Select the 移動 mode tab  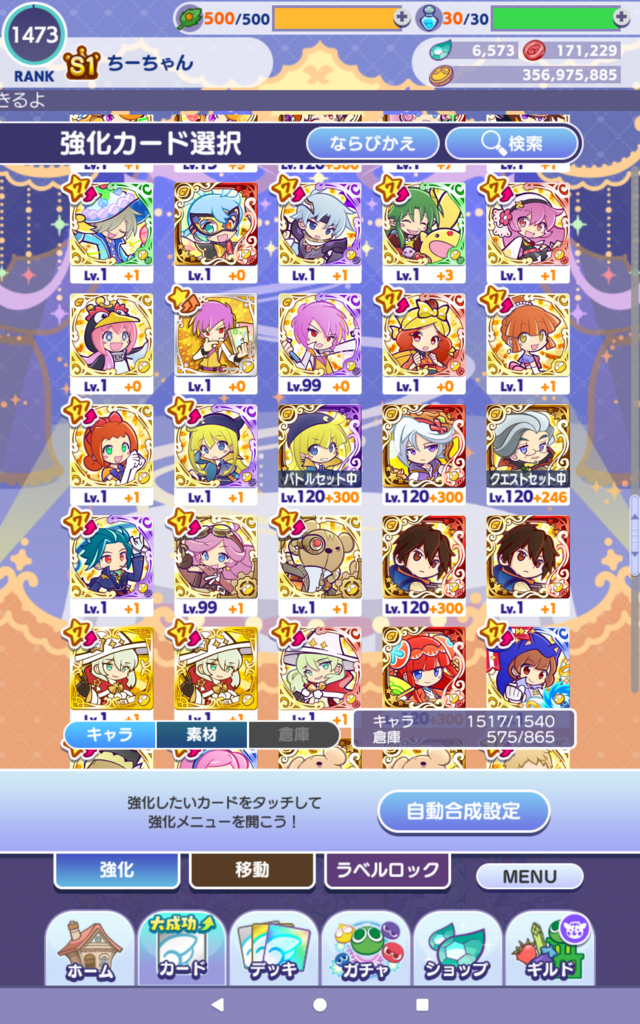251,870
